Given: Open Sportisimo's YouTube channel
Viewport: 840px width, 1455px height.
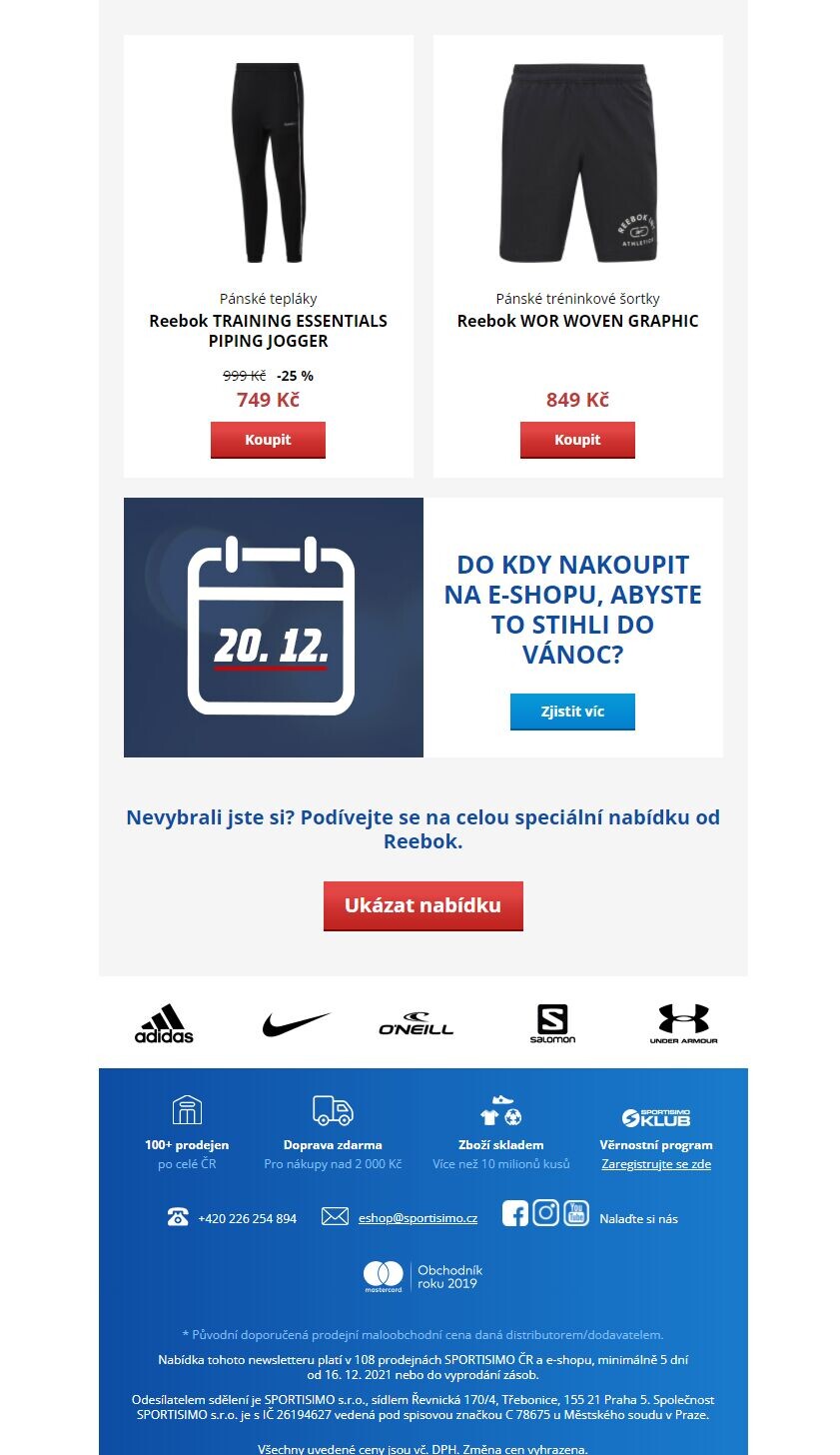Looking at the screenshot, I should click(x=576, y=1213).
